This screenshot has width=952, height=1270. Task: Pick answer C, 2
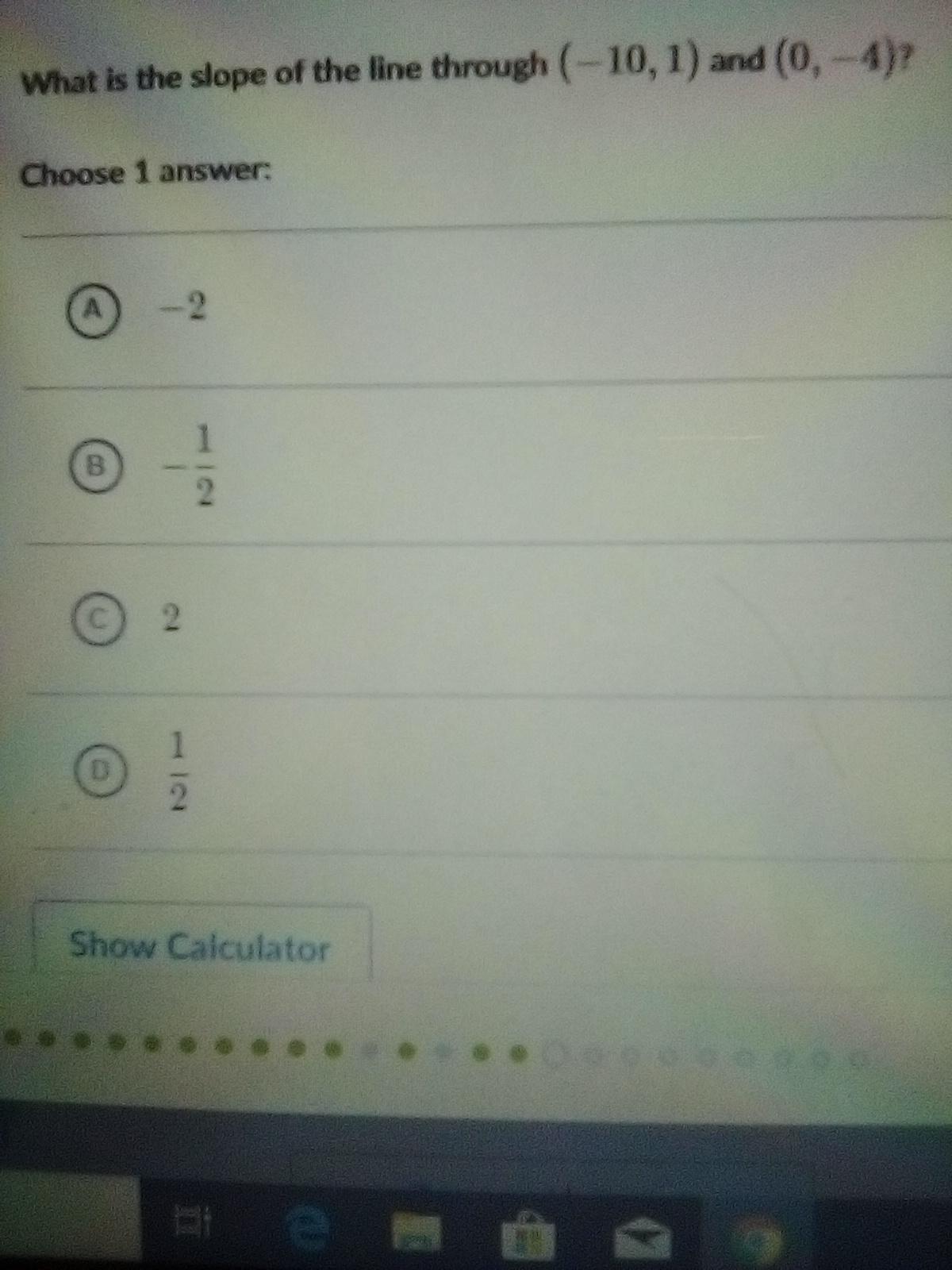tap(94, 621)
